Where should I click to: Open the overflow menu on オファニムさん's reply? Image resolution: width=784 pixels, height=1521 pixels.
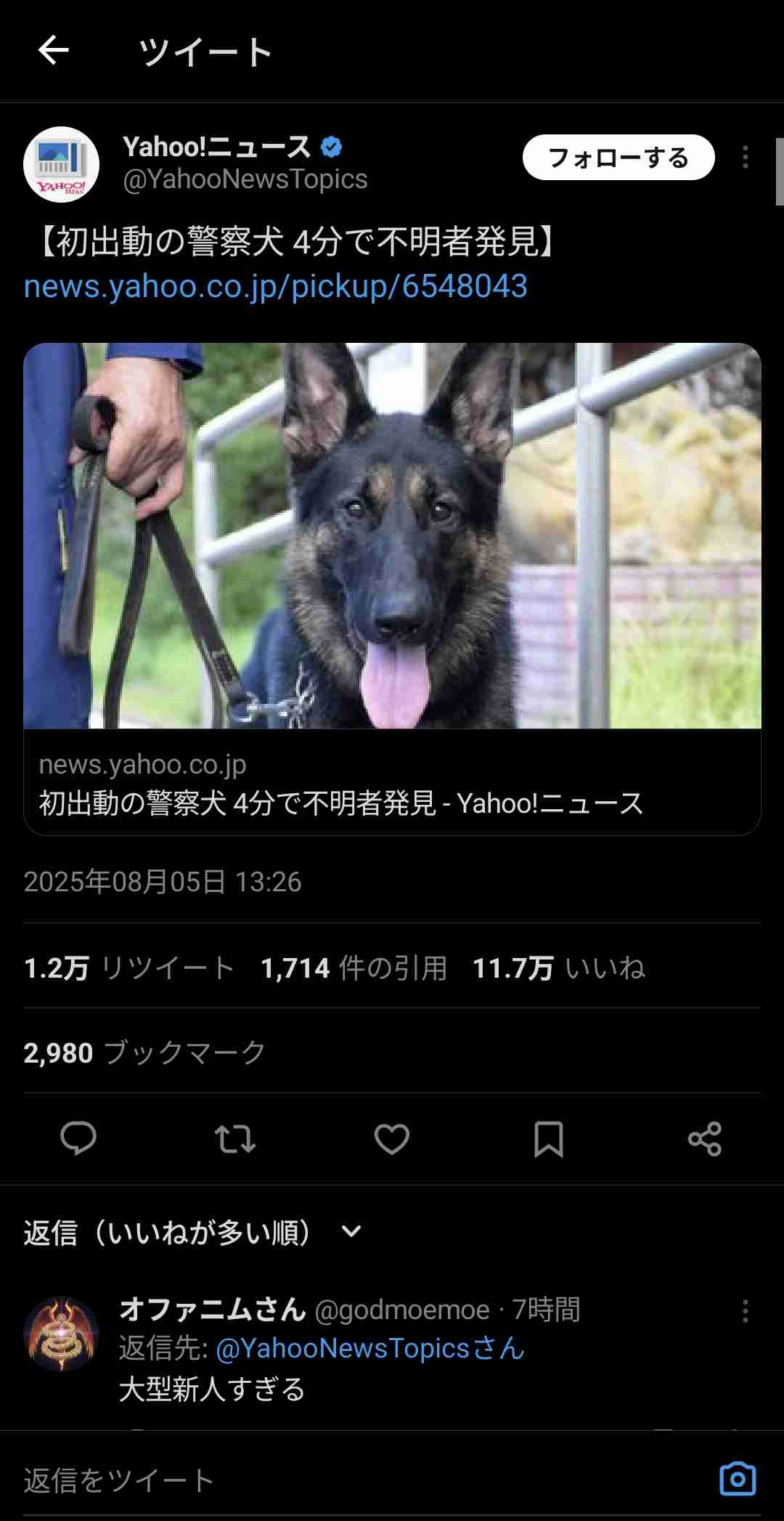click(x=745, y=1311)
